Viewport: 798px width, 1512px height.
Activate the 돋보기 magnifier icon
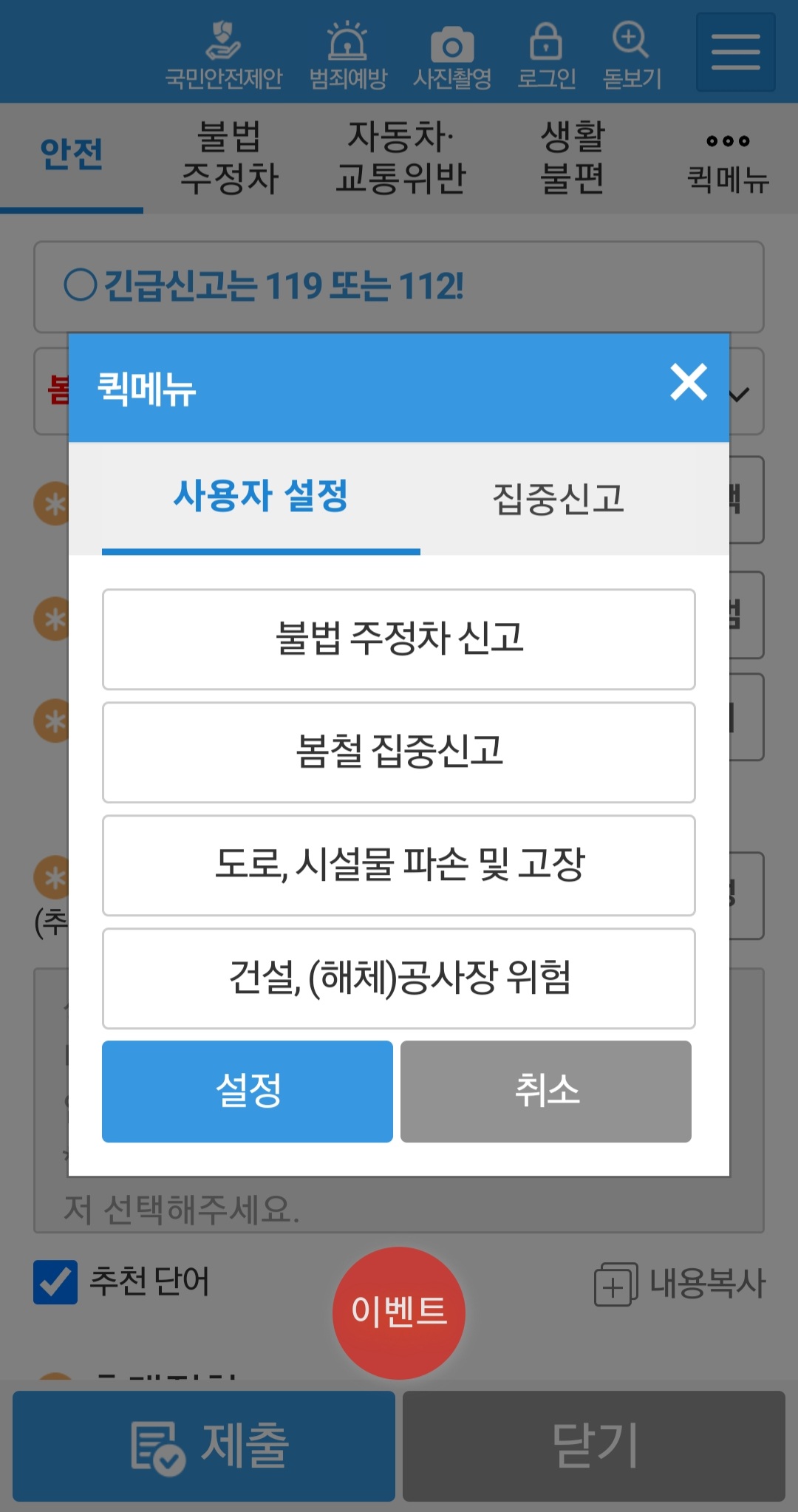[x=629, y=50]
